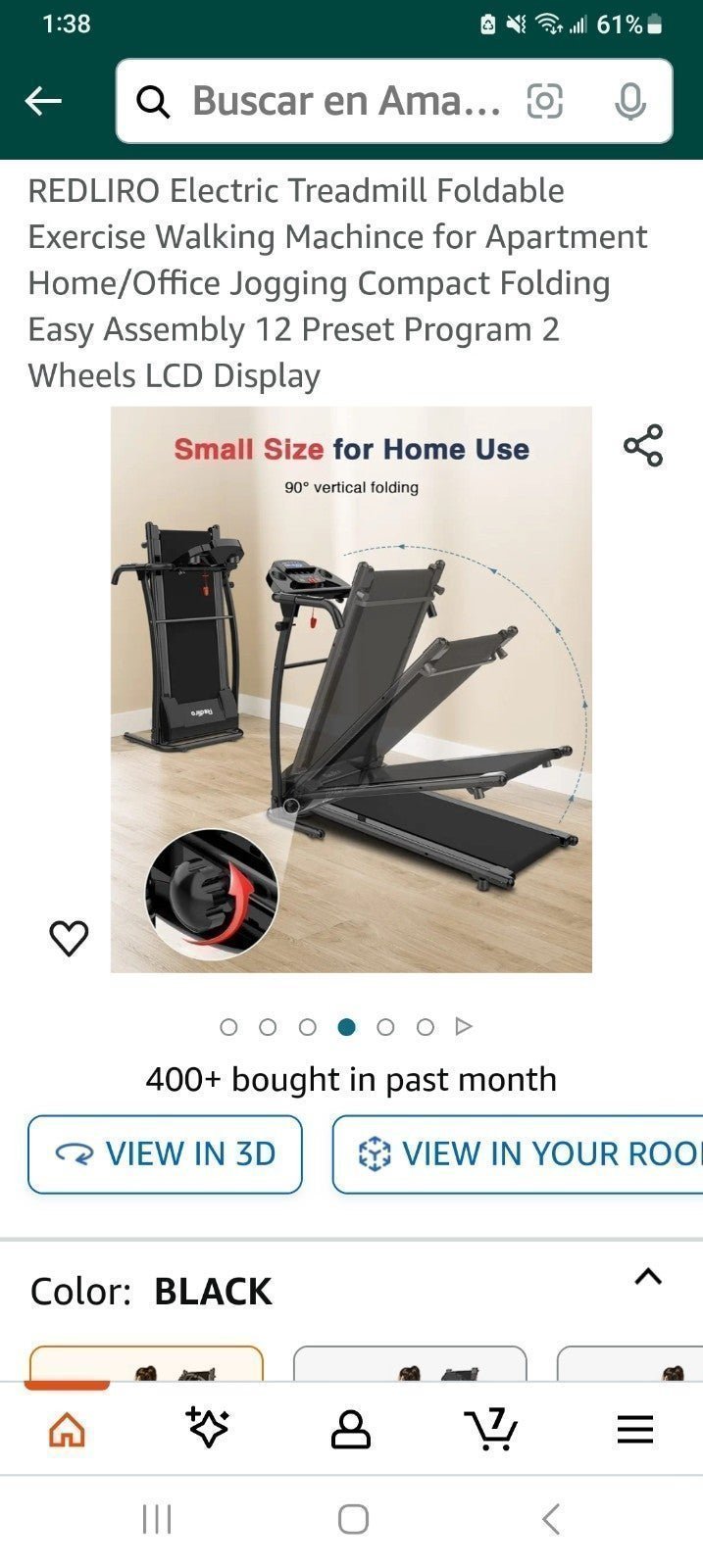The width and height of the screenshot is (703, 1568).
Task: Add treadmill to wish list heart
Action: tap(69, 938)
